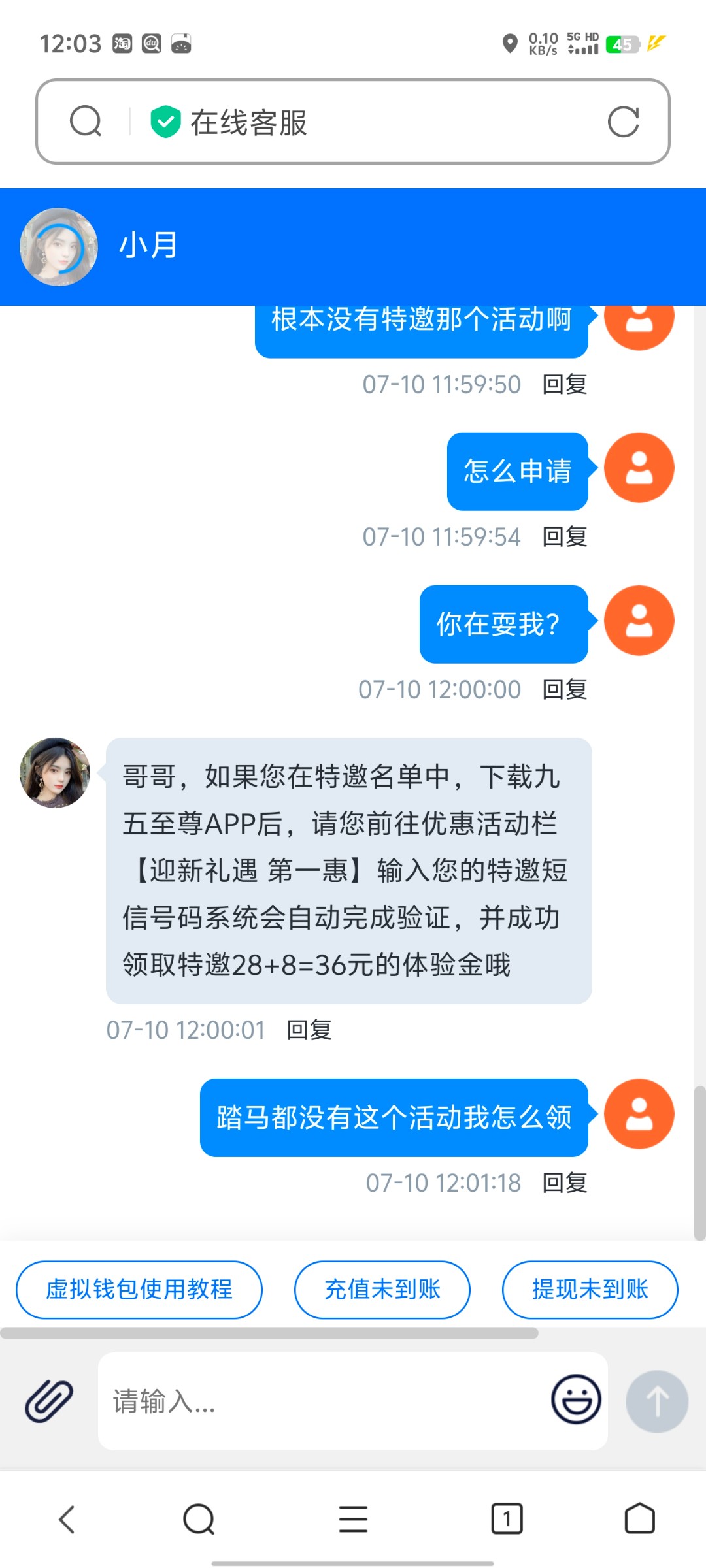Viewport: 706px width, 1568px height.
Task: Tap 回复 under the 12:01:18 message
Action: 565,1183
